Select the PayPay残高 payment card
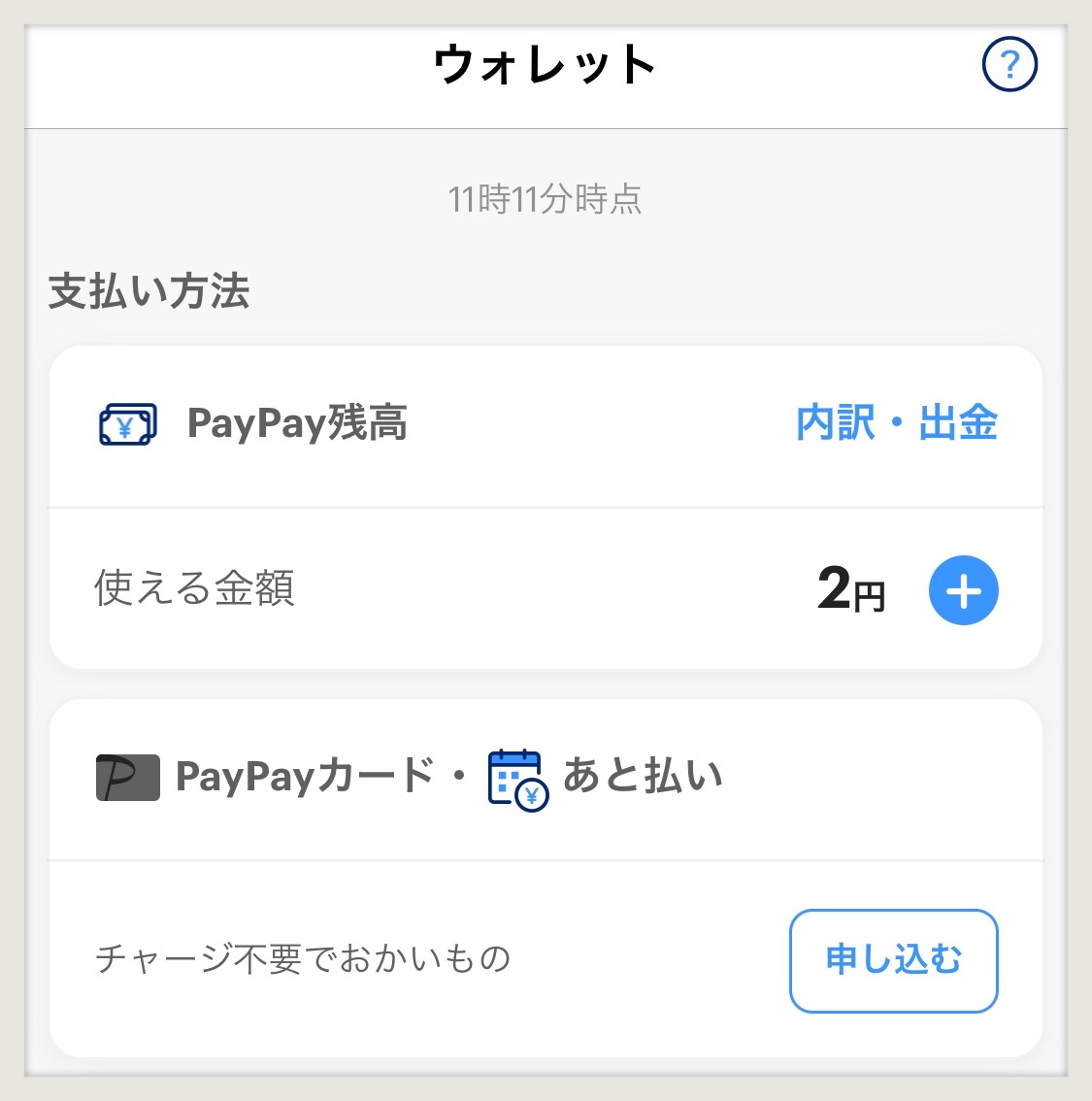 [546, 505]
